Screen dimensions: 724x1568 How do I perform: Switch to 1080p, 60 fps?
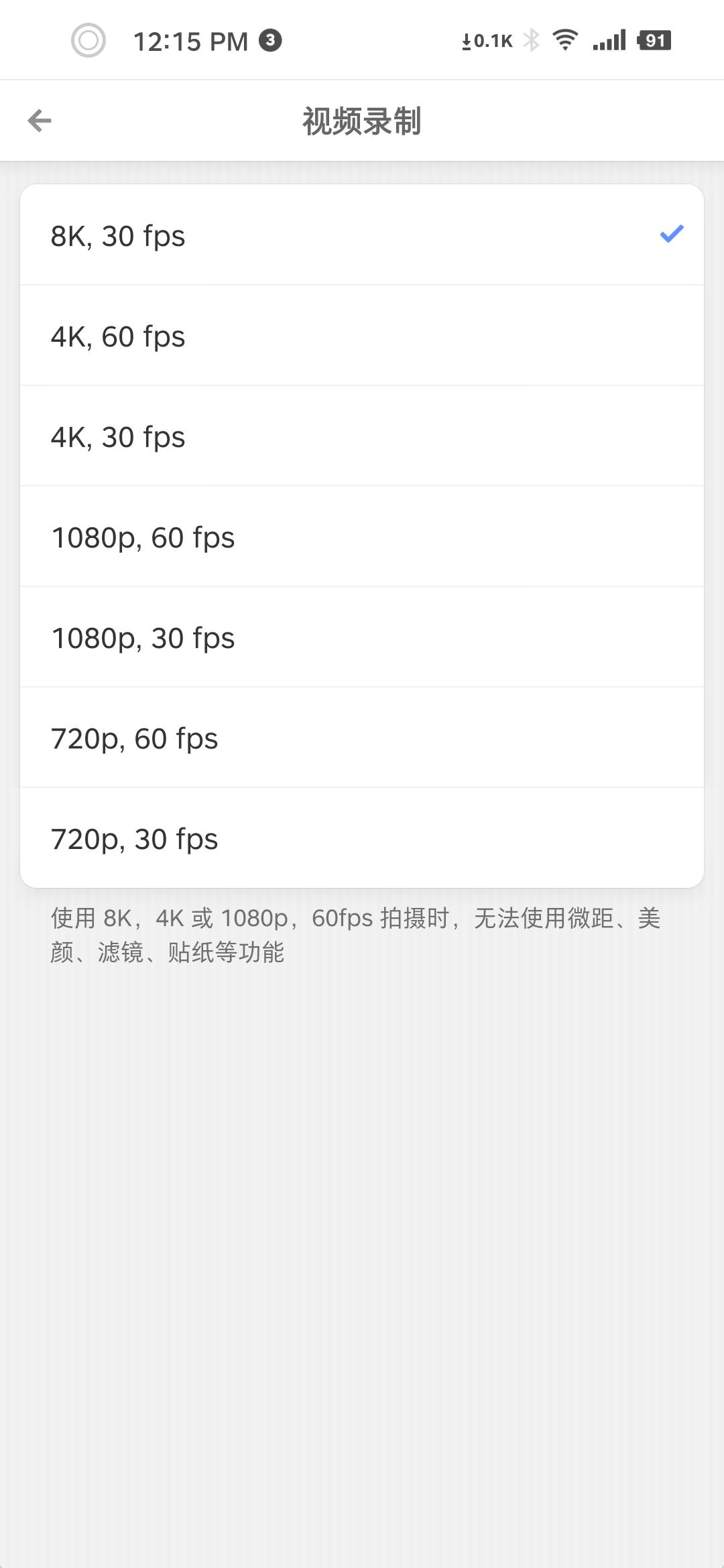[362, 537]
